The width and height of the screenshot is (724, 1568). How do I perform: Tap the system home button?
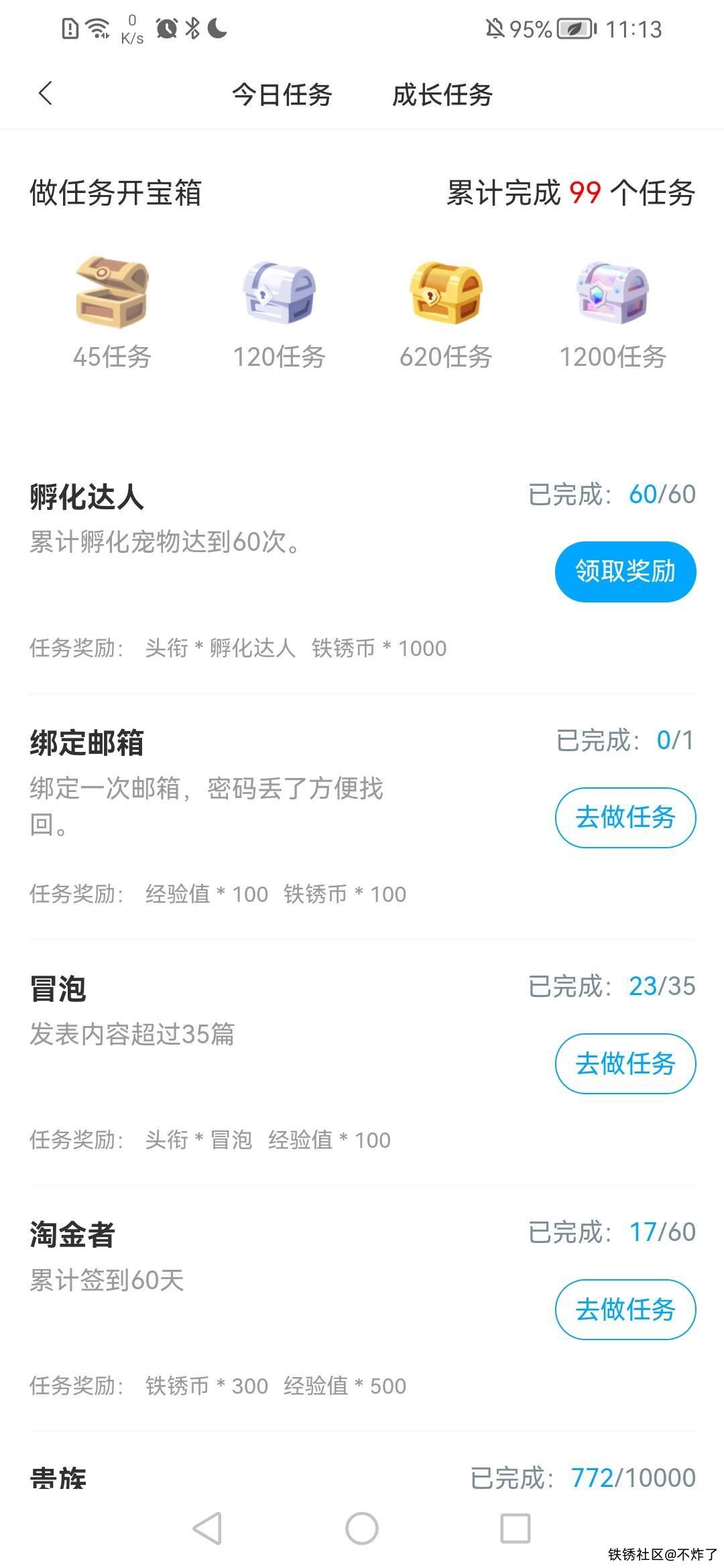click(362, 1528)
